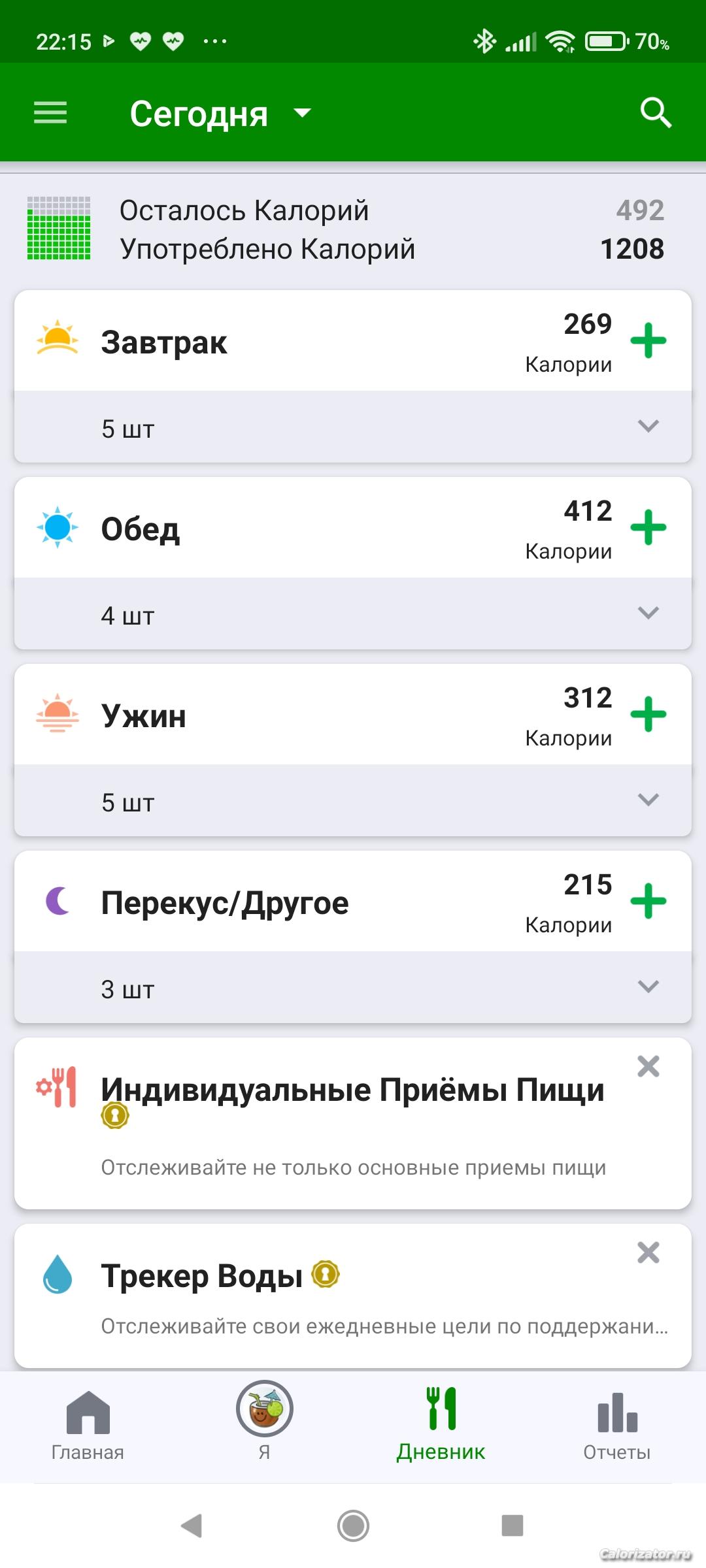Open the search magnifier
This screenshot has height=1568, width=706.
click(655, 112)
